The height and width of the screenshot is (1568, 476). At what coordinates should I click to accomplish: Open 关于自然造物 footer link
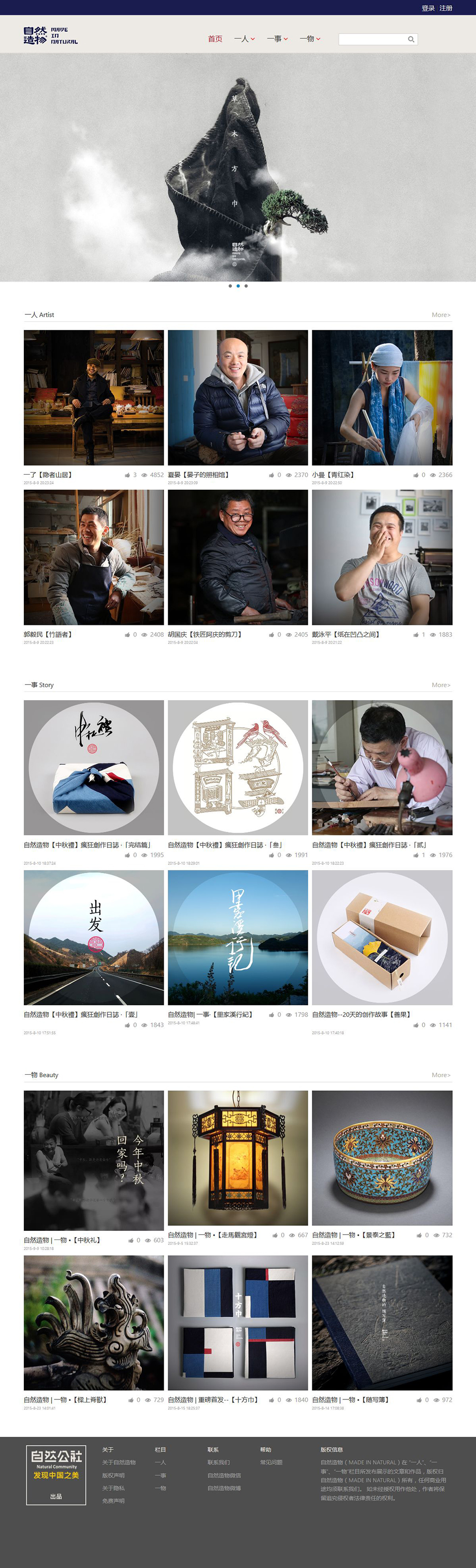tap(119, 1462)
